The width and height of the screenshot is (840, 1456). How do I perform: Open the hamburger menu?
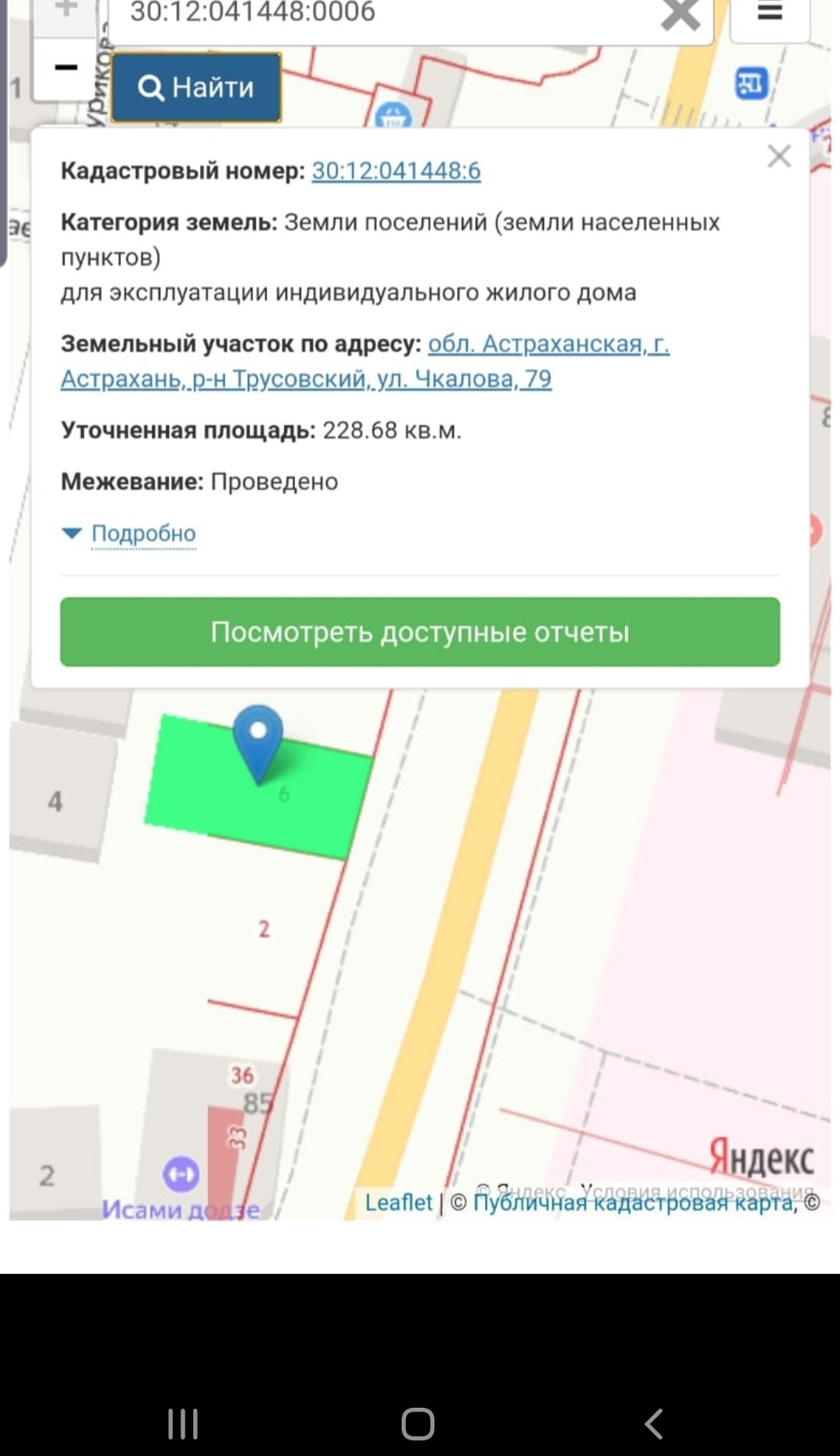click(x=769, y=14)
